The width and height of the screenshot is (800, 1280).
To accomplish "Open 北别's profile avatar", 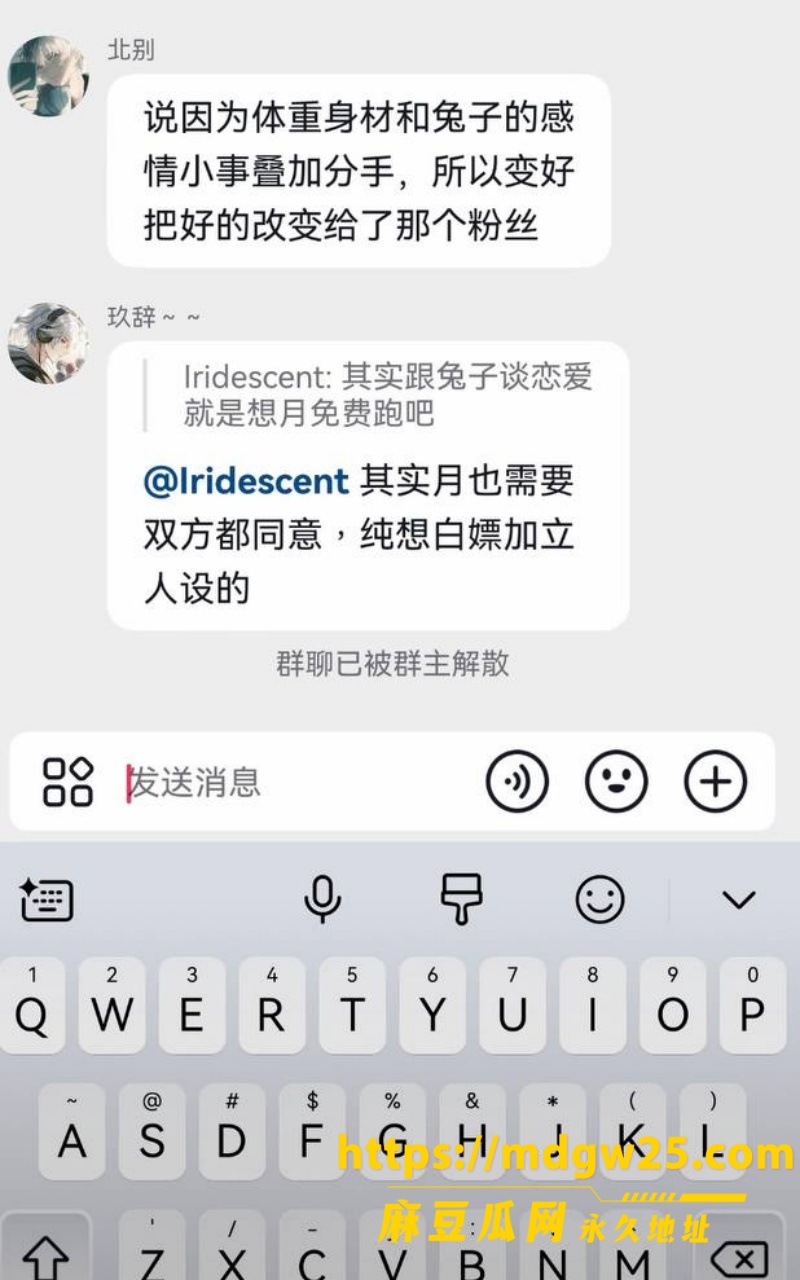I will pos(48,76).
